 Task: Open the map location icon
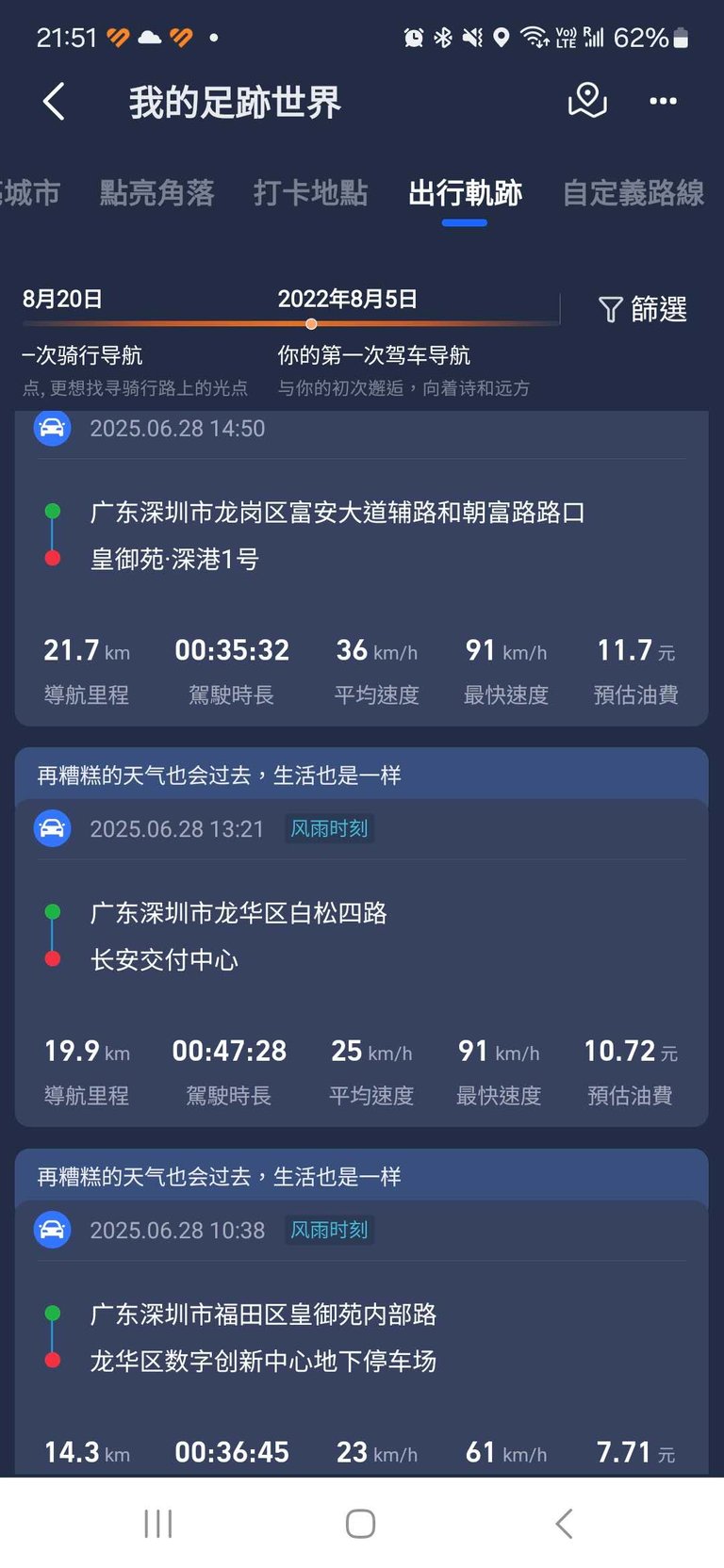(x=586, y=100)
